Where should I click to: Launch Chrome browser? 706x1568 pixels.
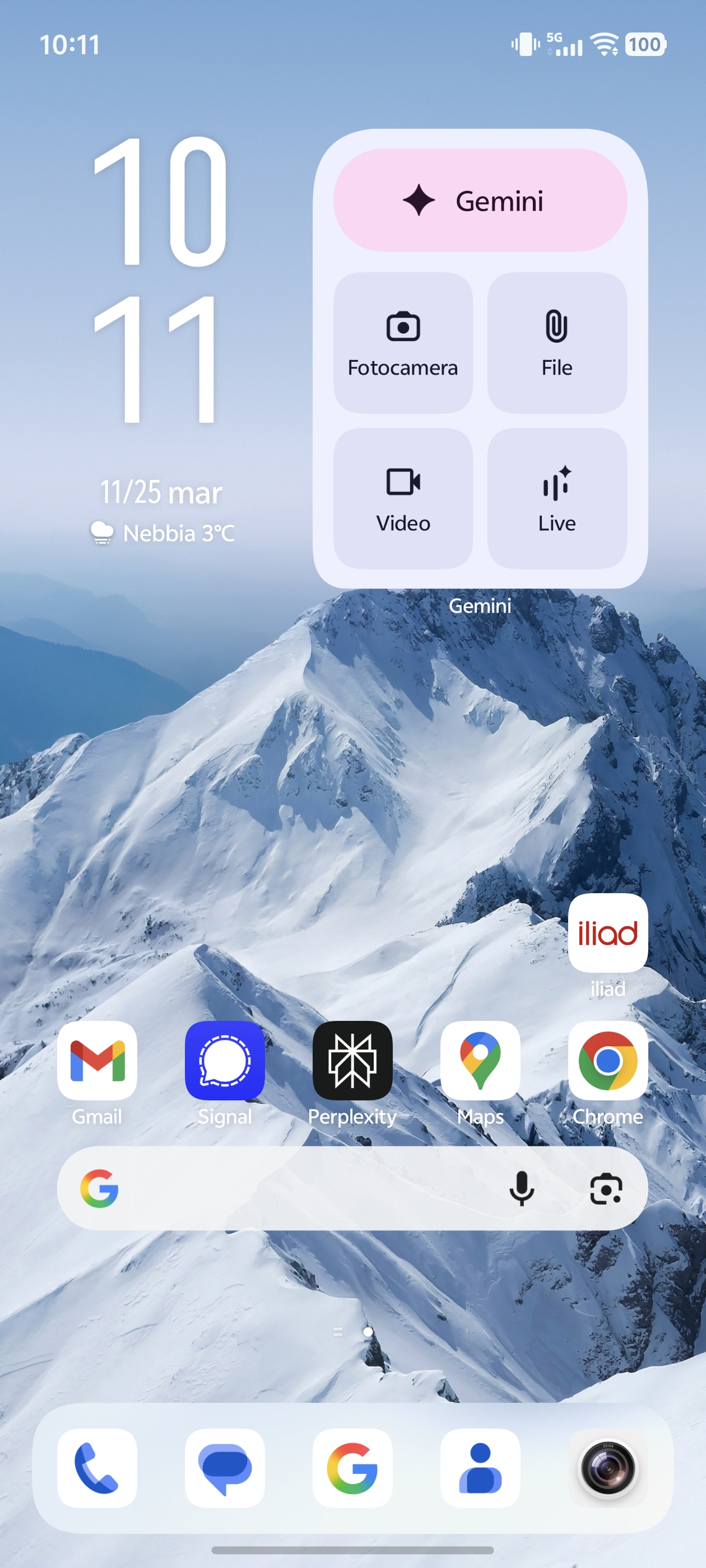(607, 1061)
